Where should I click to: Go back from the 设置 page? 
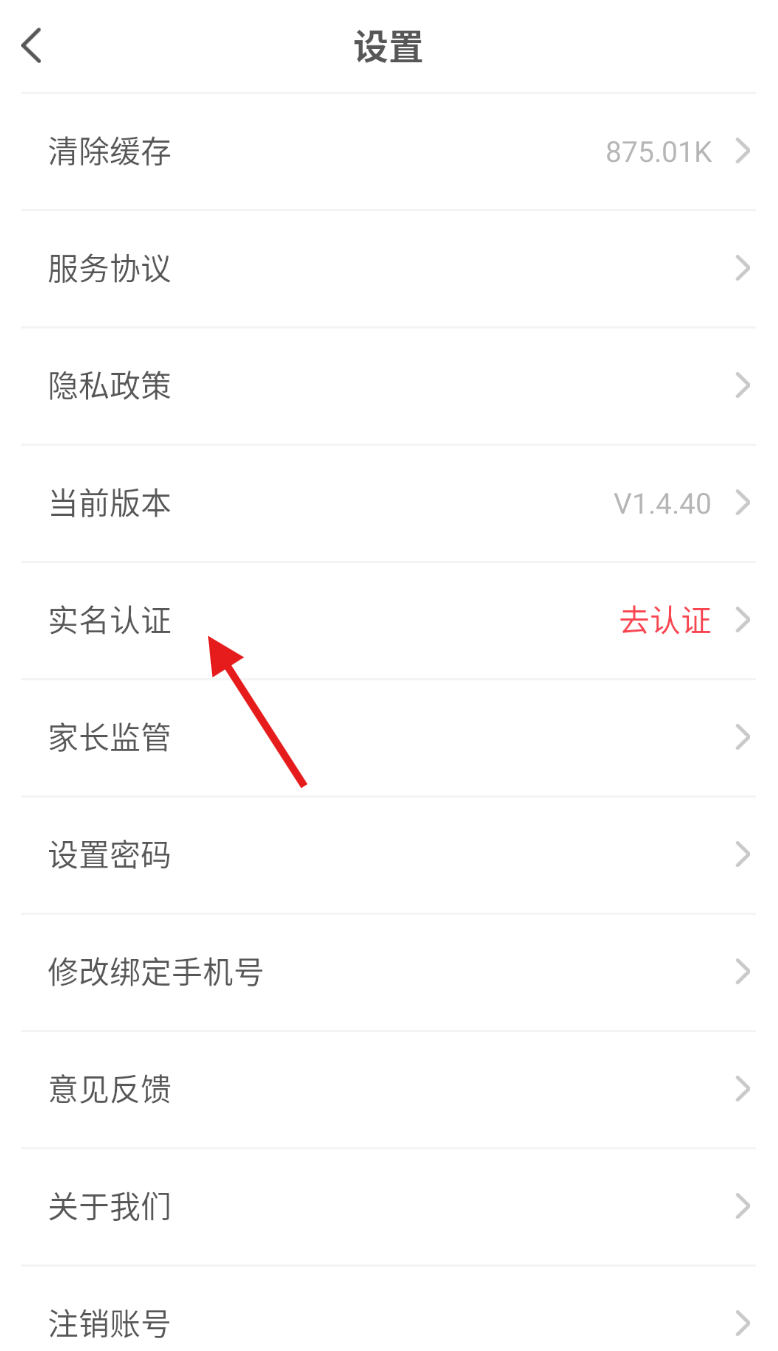[x=32, y=46]
